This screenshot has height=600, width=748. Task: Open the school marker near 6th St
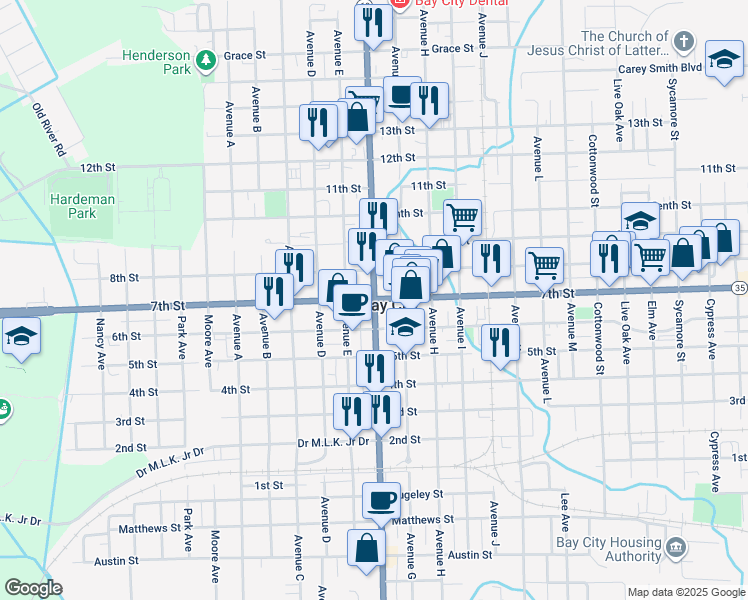pyautogui.click(x=405, y=328)
